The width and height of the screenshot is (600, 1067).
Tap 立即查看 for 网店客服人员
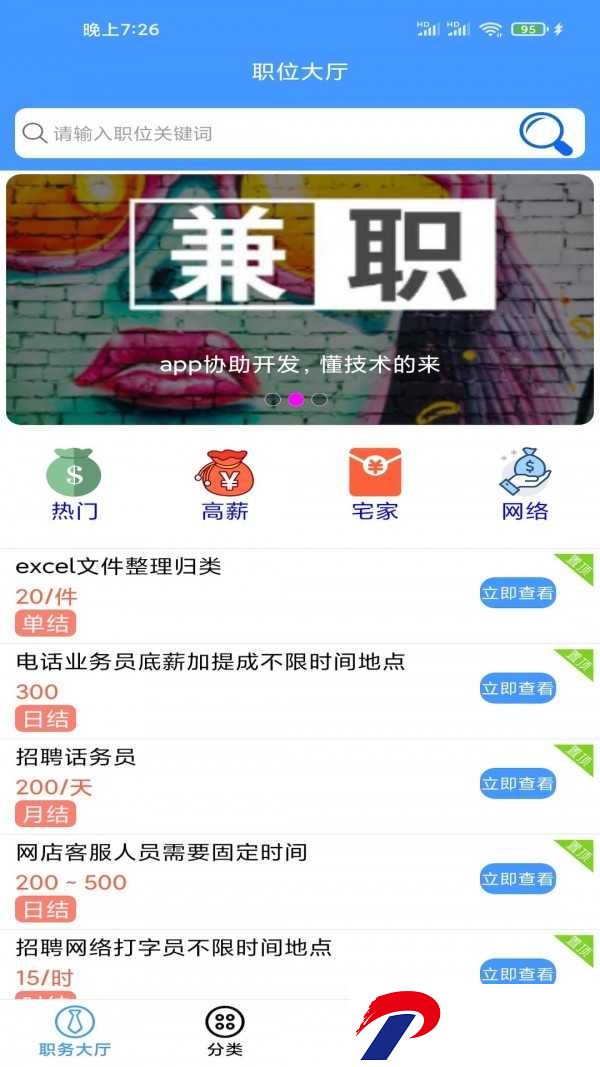[x=518, y=879]
